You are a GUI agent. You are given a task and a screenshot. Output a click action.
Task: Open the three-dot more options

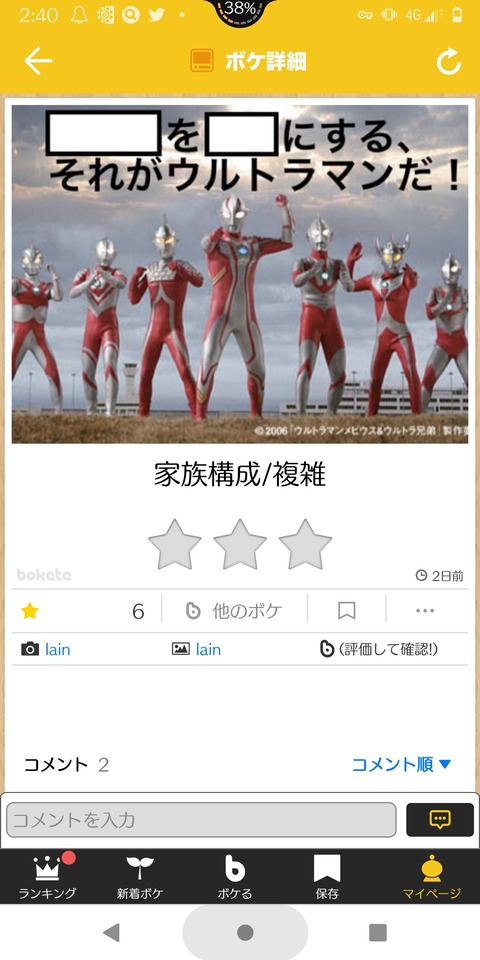425,610
